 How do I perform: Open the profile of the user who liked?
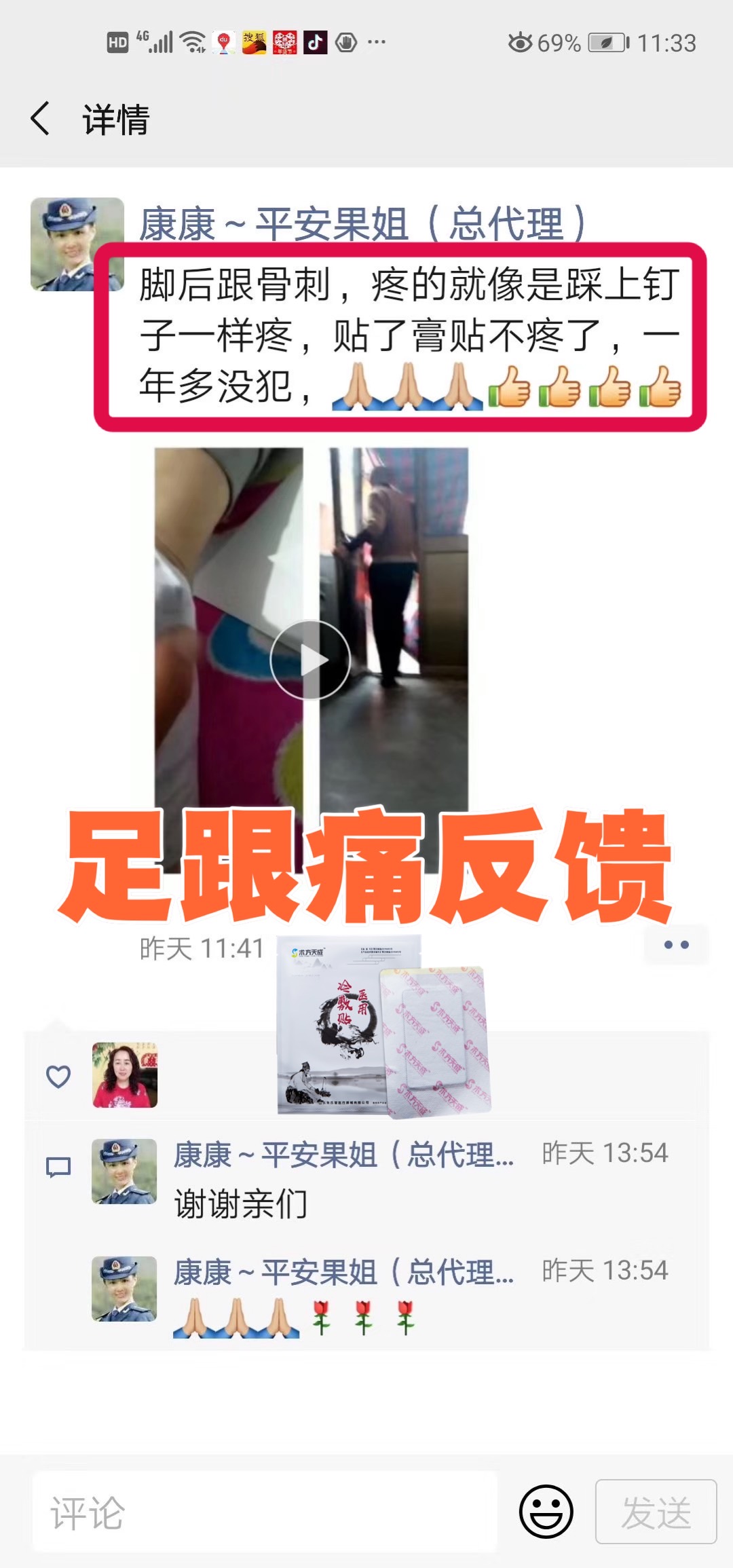pos(125,1075)
